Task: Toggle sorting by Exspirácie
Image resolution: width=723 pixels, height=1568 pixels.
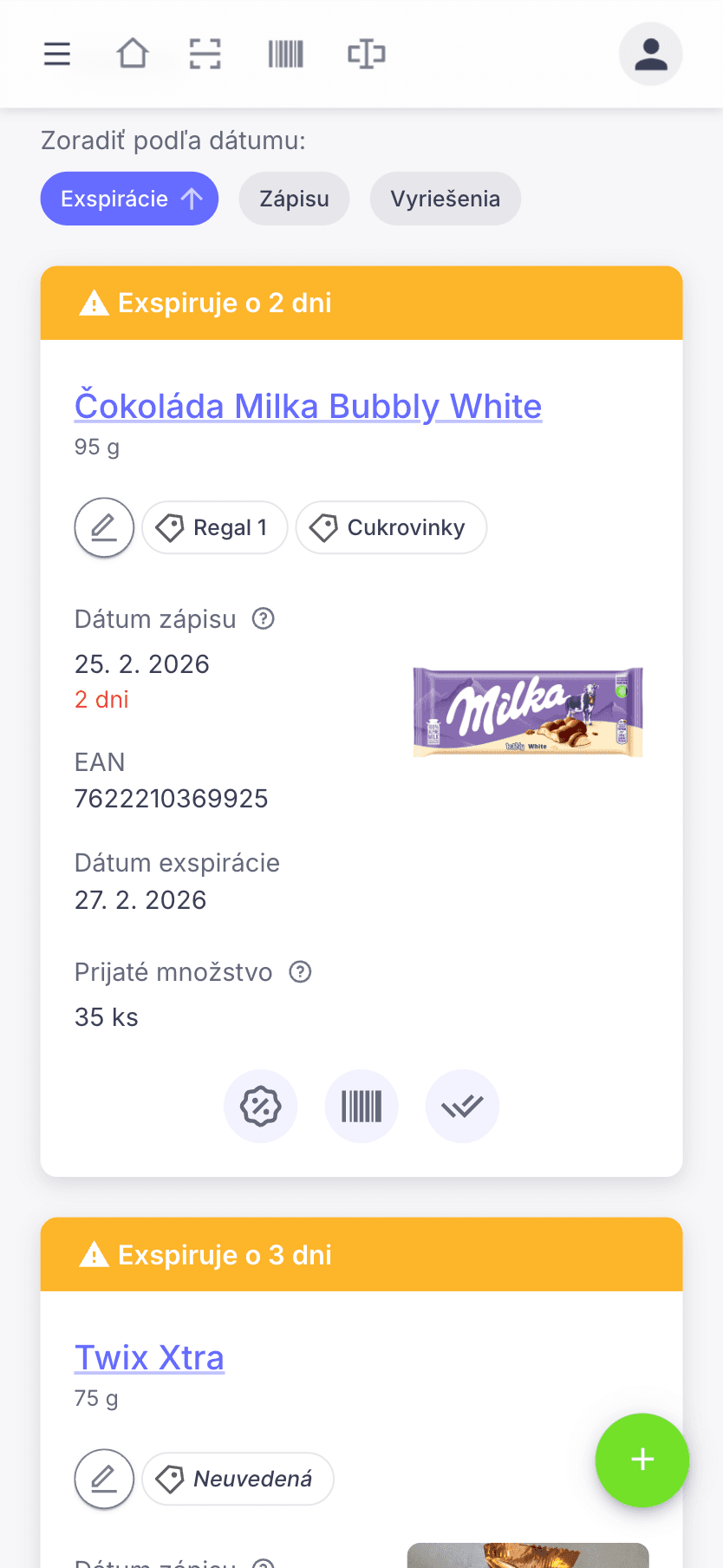Action: click(129, 199)
